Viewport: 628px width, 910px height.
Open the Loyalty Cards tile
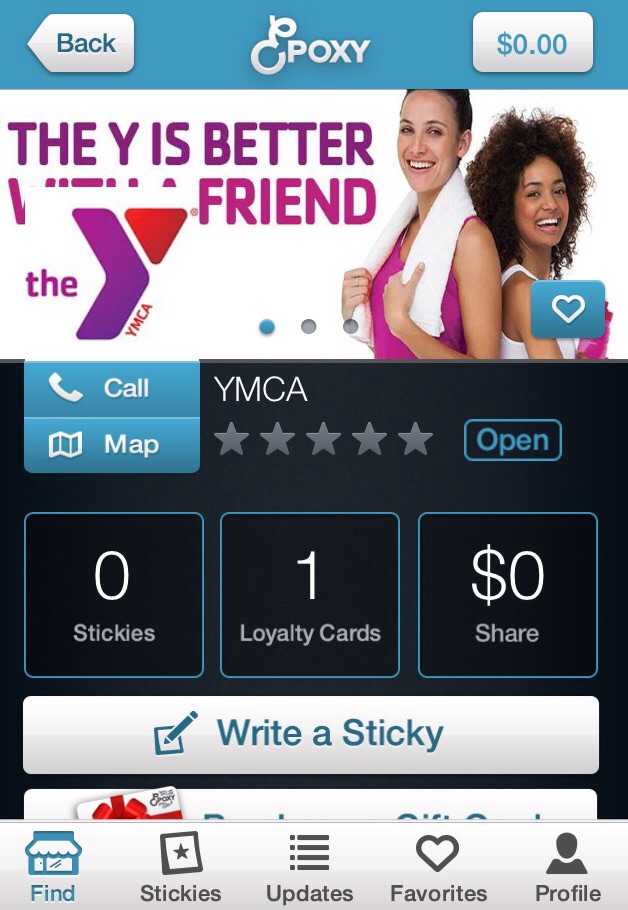tap(310, 595)
